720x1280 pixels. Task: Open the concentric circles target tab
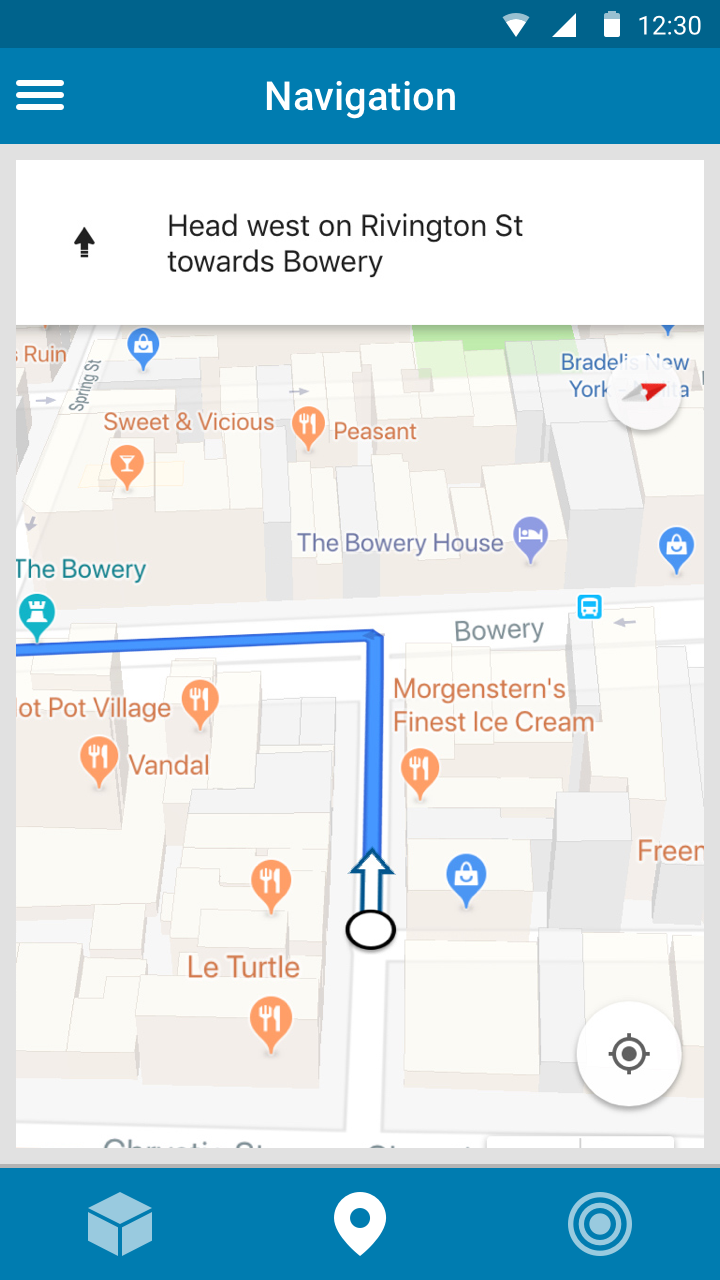(x=600, y=1223)
